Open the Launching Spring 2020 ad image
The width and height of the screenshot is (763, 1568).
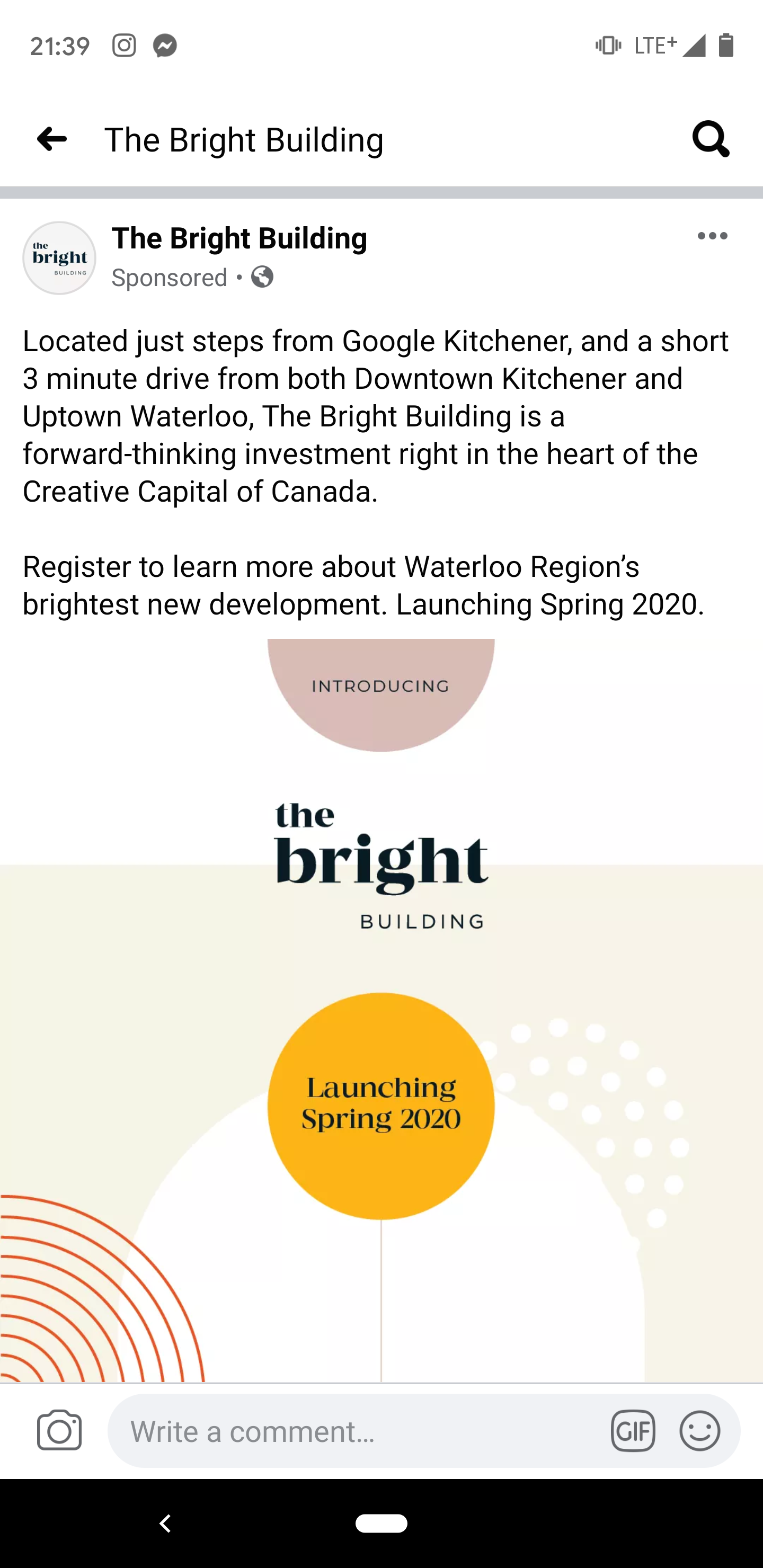[x=381, y=1010]
